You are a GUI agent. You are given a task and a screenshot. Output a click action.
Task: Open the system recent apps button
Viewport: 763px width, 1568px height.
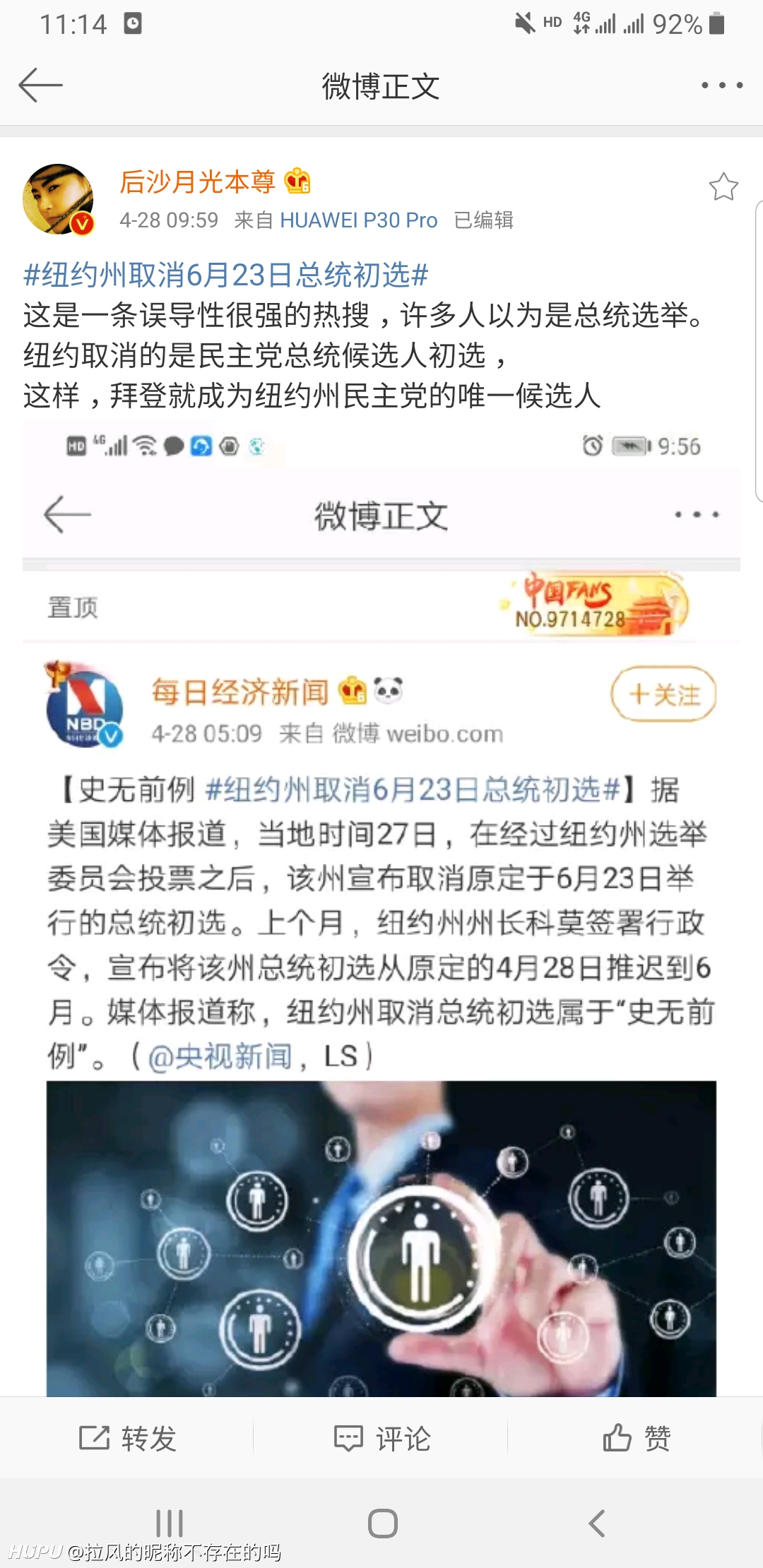[170, 1524]
